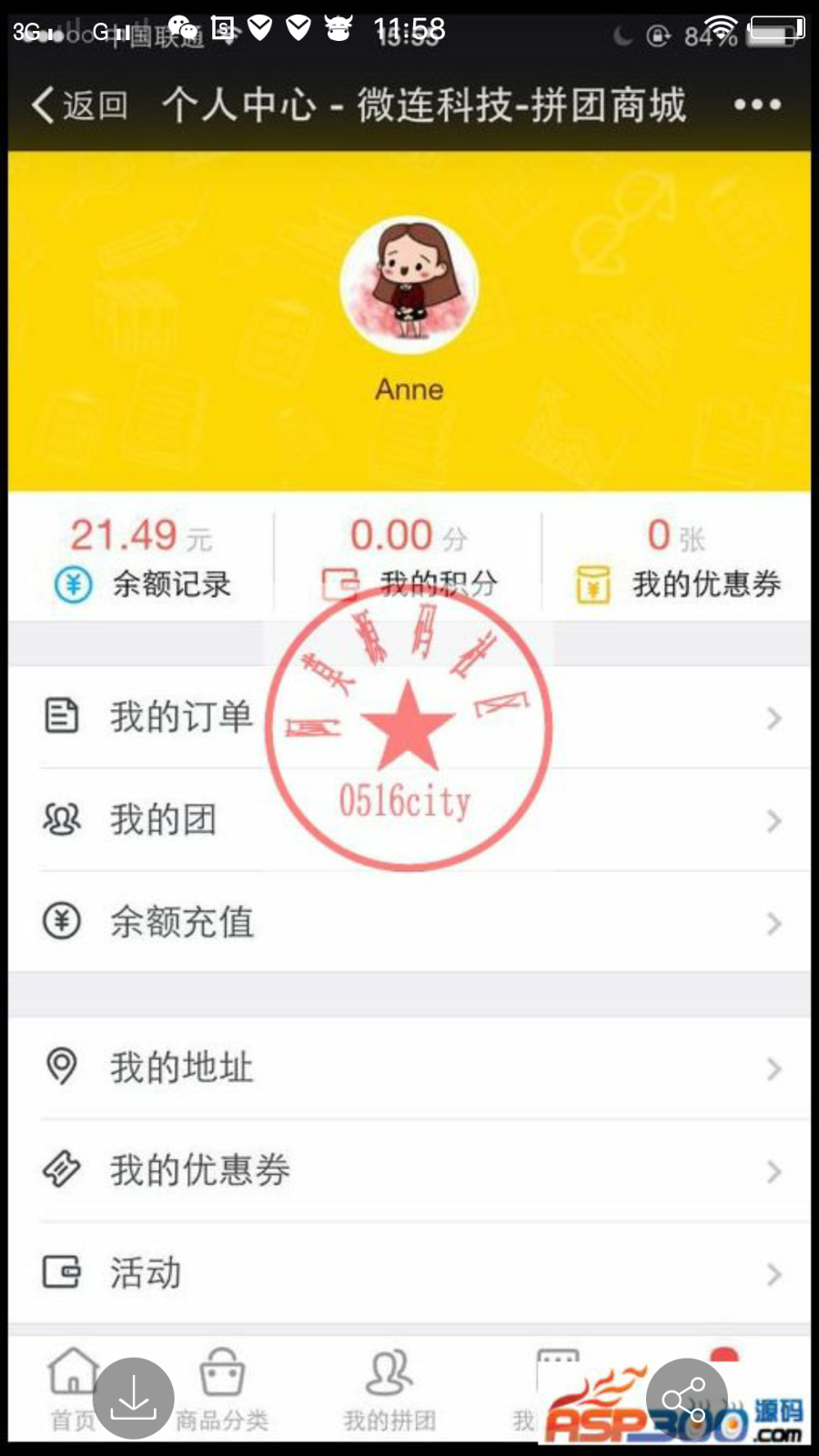This screenshot has height=1456, width=819.
Task: View 我的积分 points balance
Action: pyautogui.click(x=409, y=560)
